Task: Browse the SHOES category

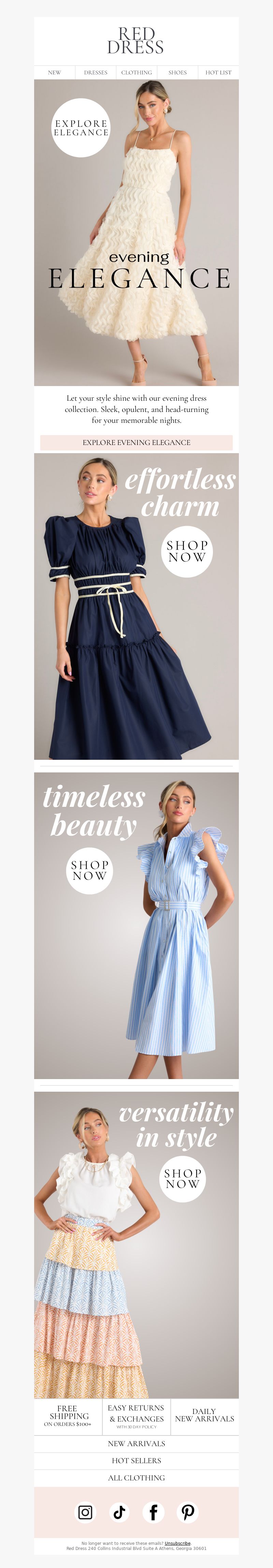Action: (x=177, y=73)
